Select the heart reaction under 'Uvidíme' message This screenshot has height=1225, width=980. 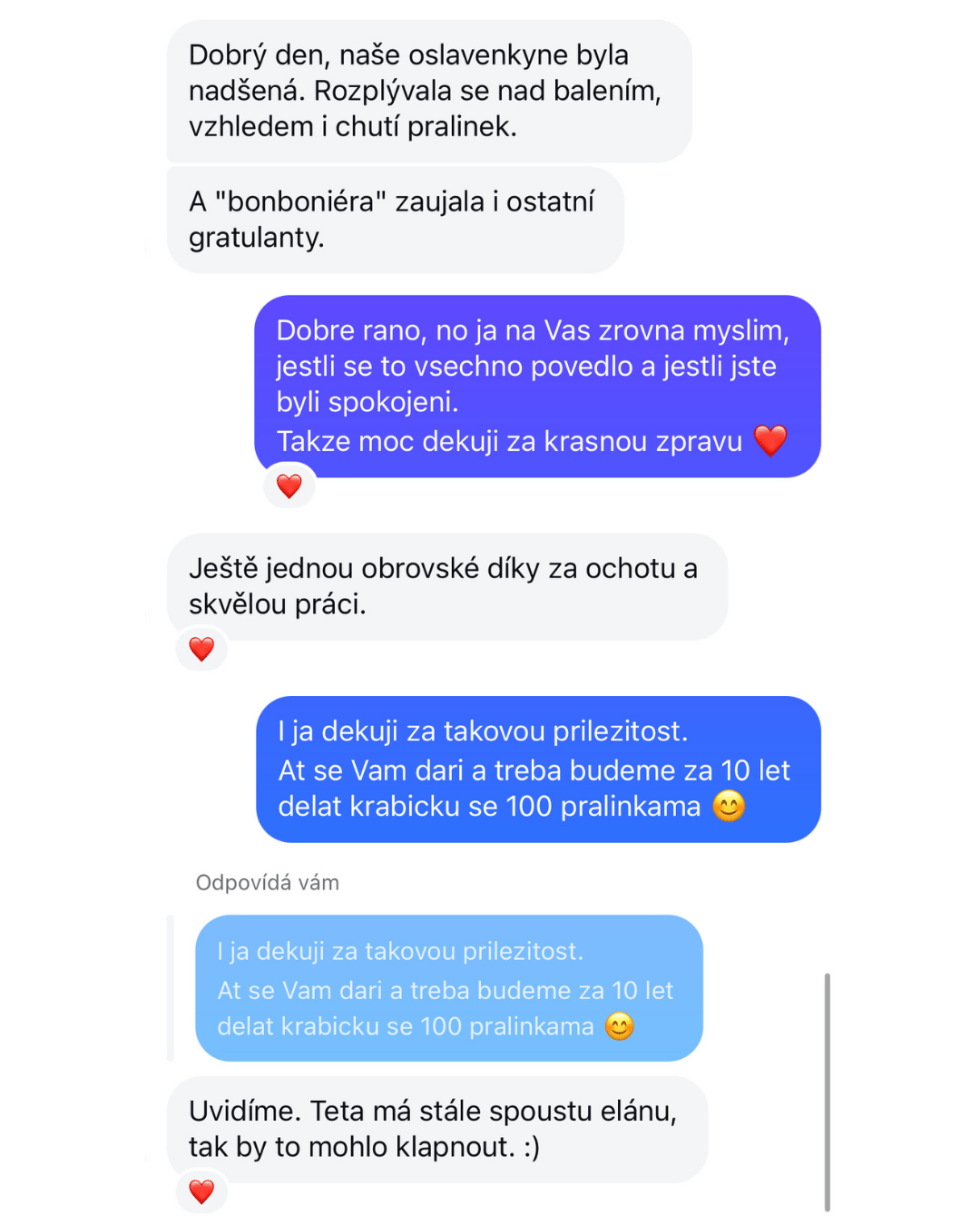pyautogui.click(x=201, y=1194)
